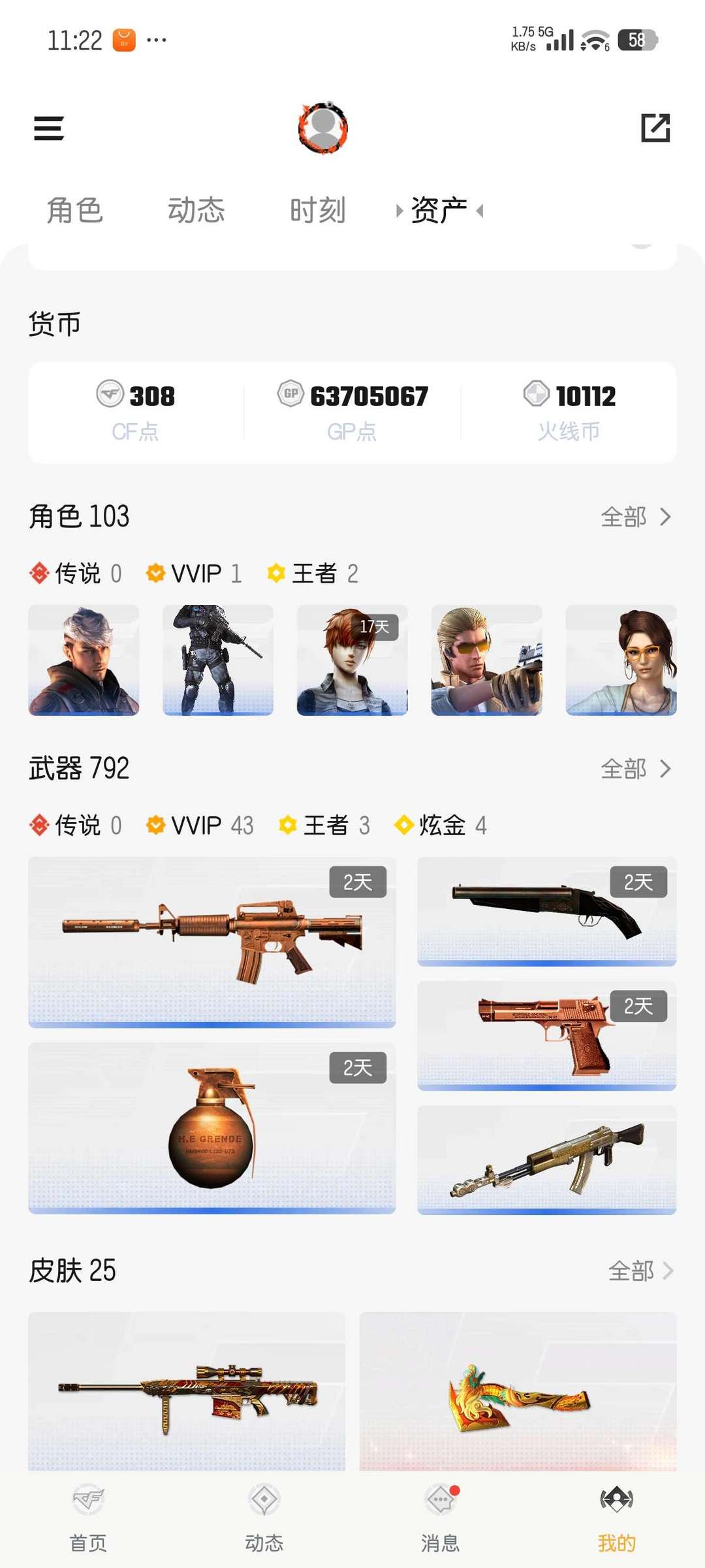
Task: Open the golden AK rifle card
Action: [x=546, y=1160]
